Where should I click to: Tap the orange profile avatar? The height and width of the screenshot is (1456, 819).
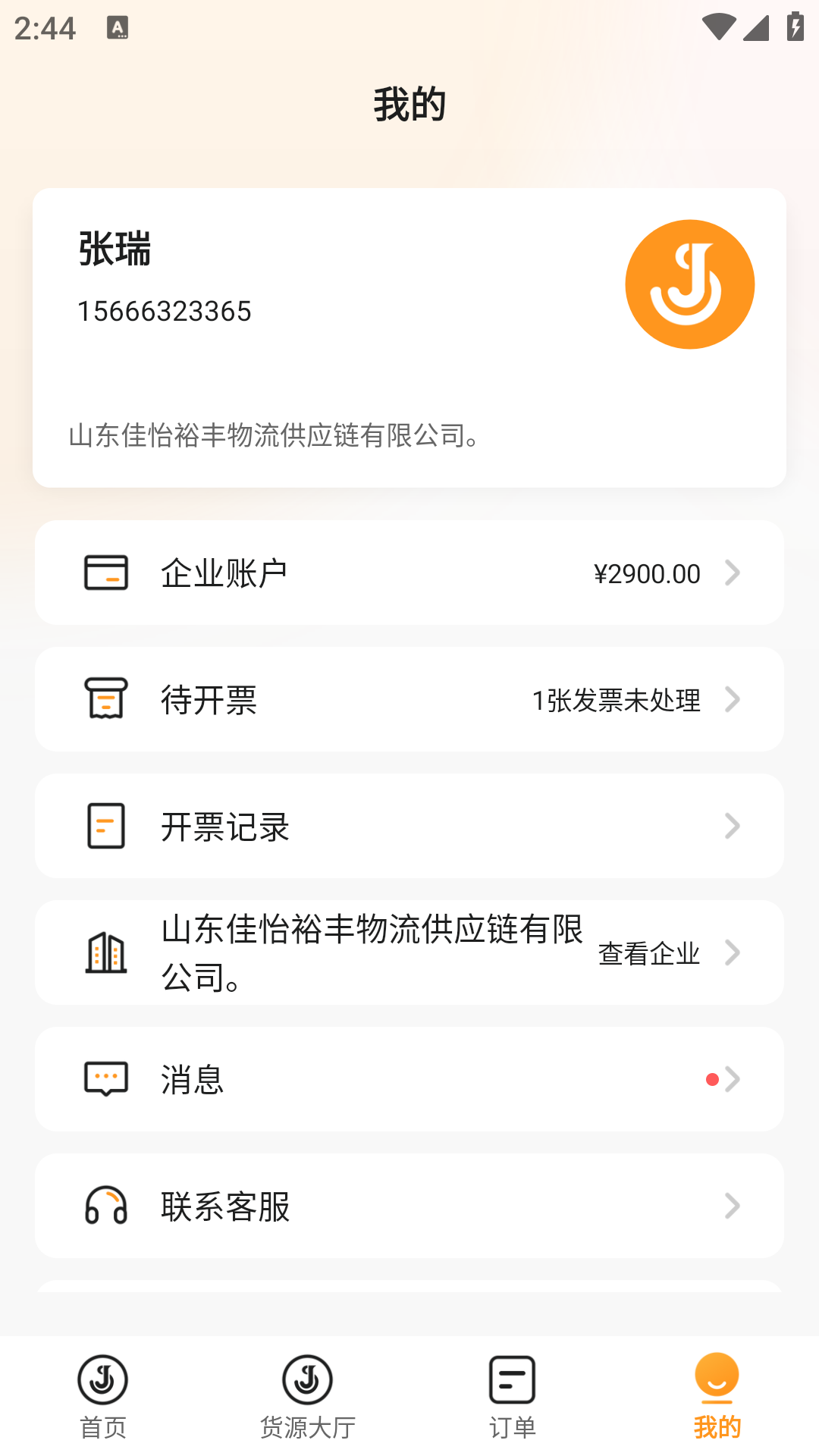tap(690, 284)
